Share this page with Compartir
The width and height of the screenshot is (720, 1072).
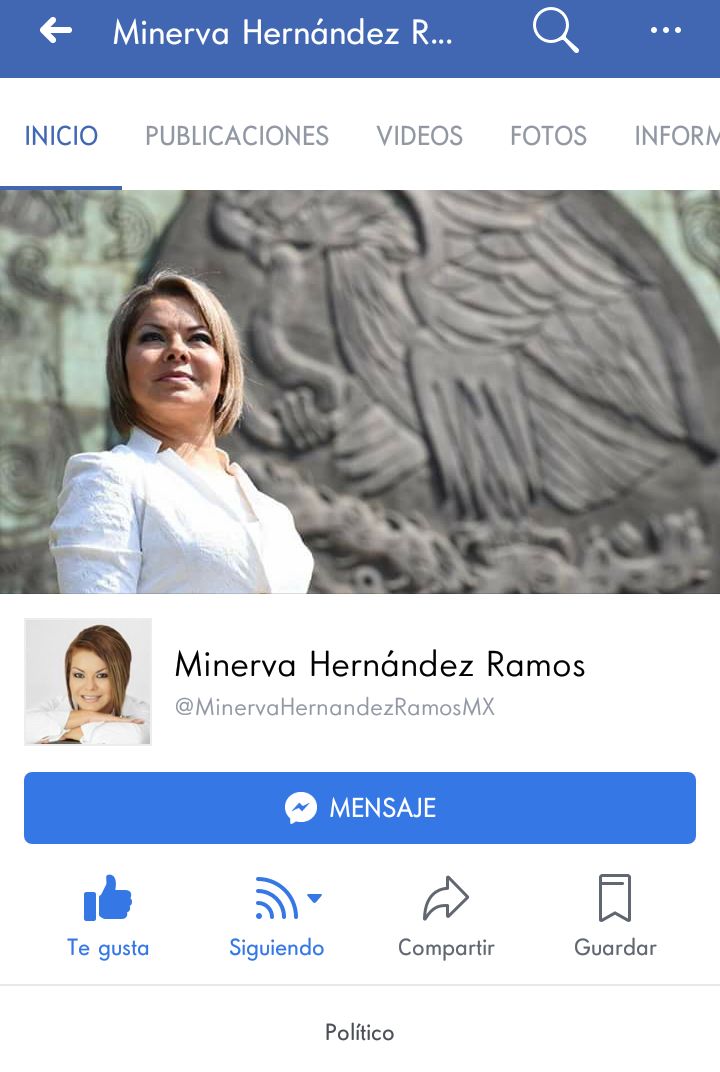[x=446, y=916]
